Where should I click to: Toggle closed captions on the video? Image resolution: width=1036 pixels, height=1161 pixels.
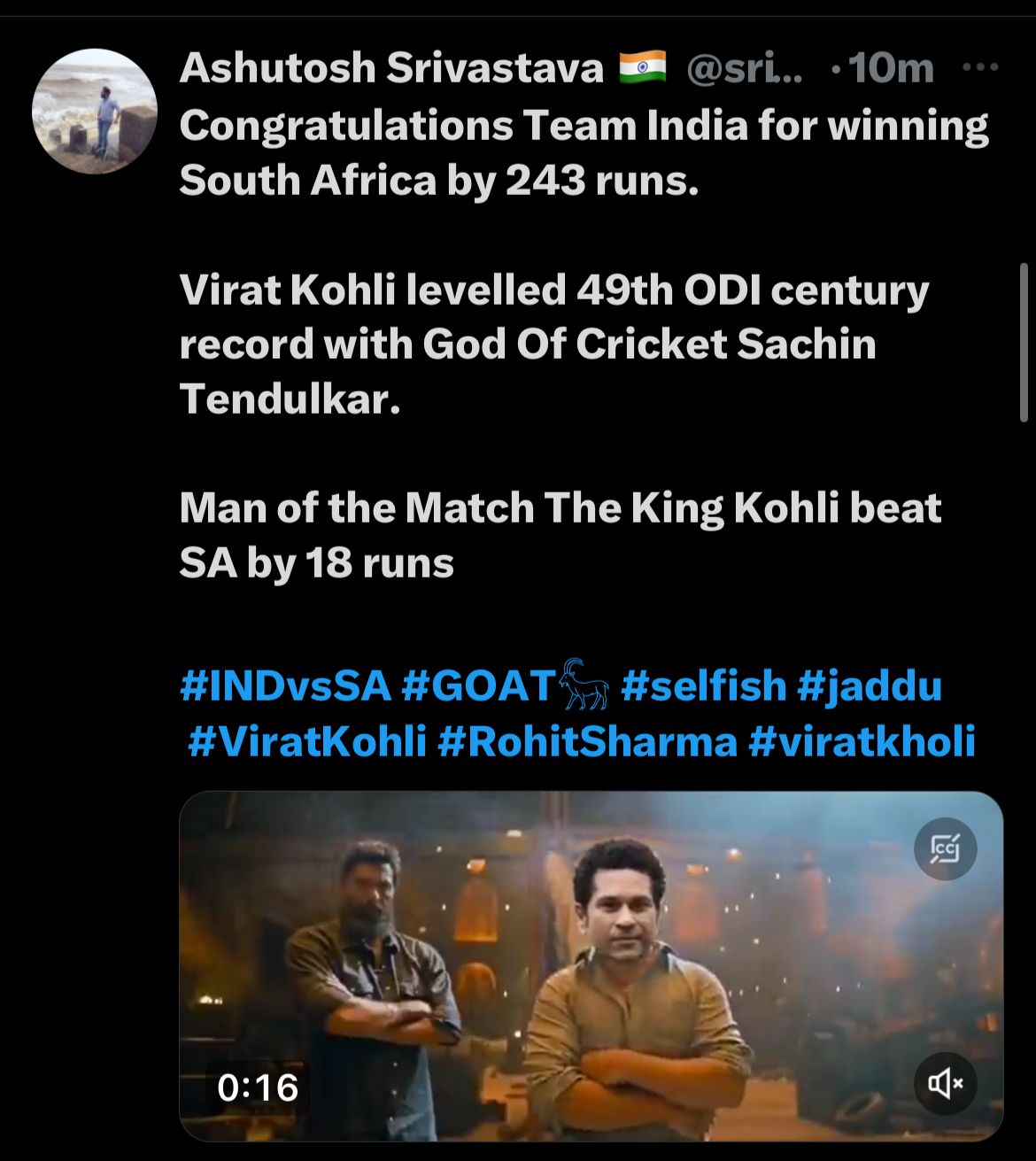click(945, 848)
